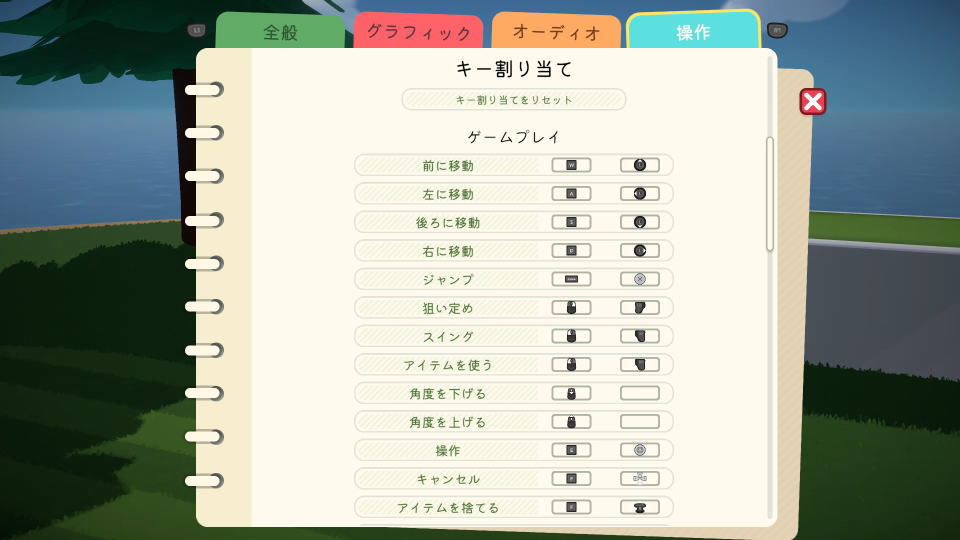Screen dimensions: 960x540
Task: Rebind keyboard key for アイテムを捨てる
Action: click(x=571, y=507)
